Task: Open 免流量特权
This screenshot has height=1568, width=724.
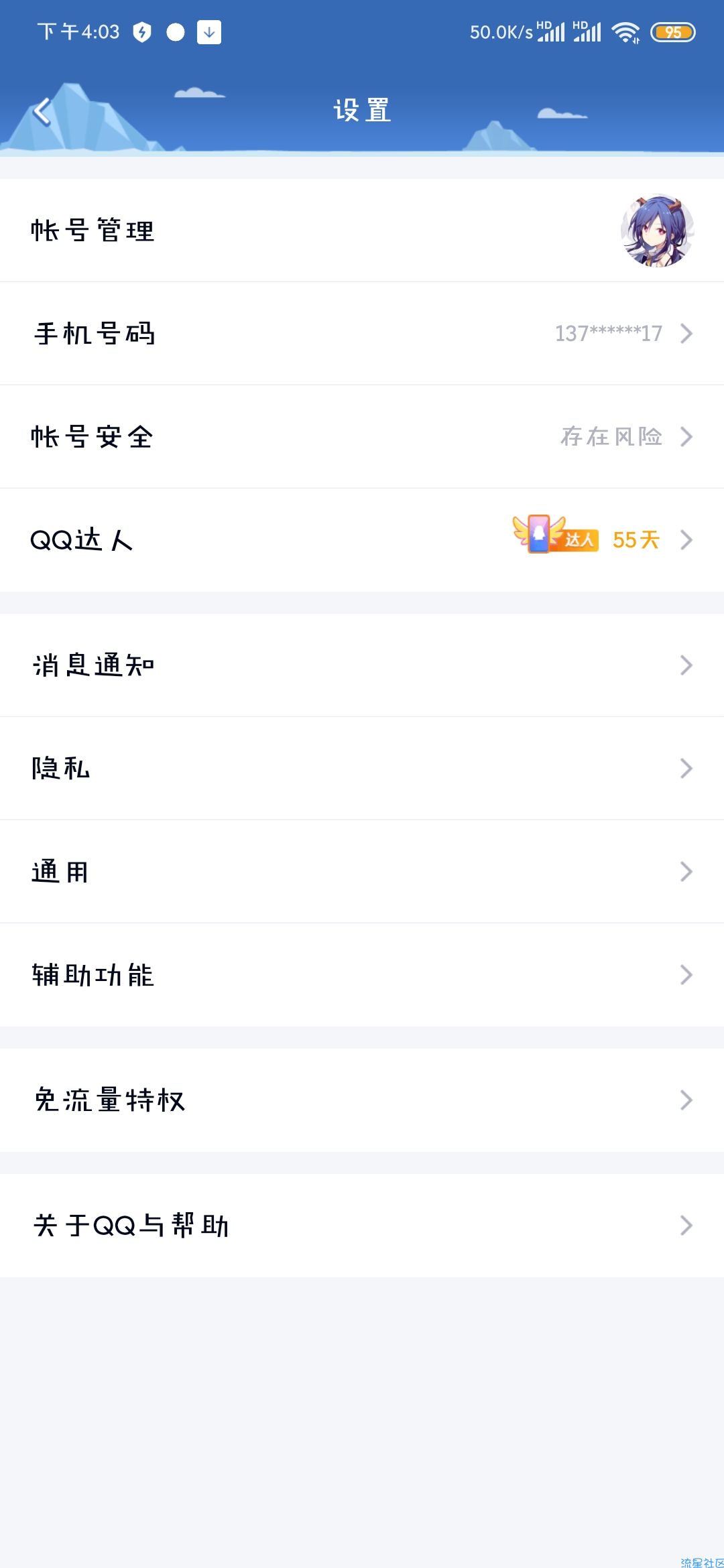Action: (362, 1100)
